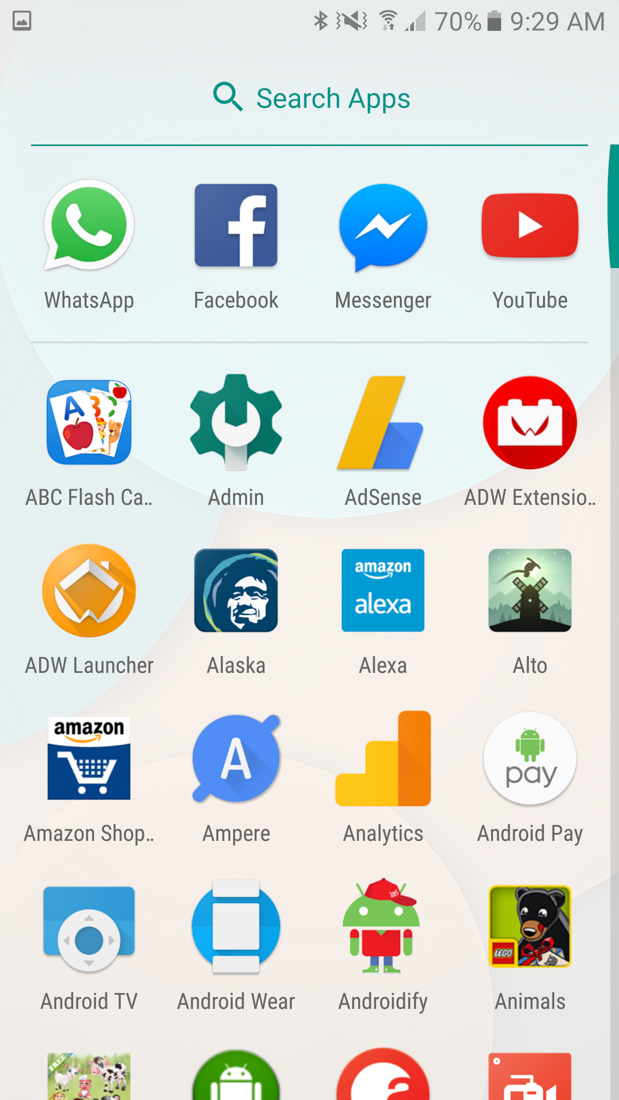Launch Android TV
The image size is (619, 1100).
click(x=89, y=928)
